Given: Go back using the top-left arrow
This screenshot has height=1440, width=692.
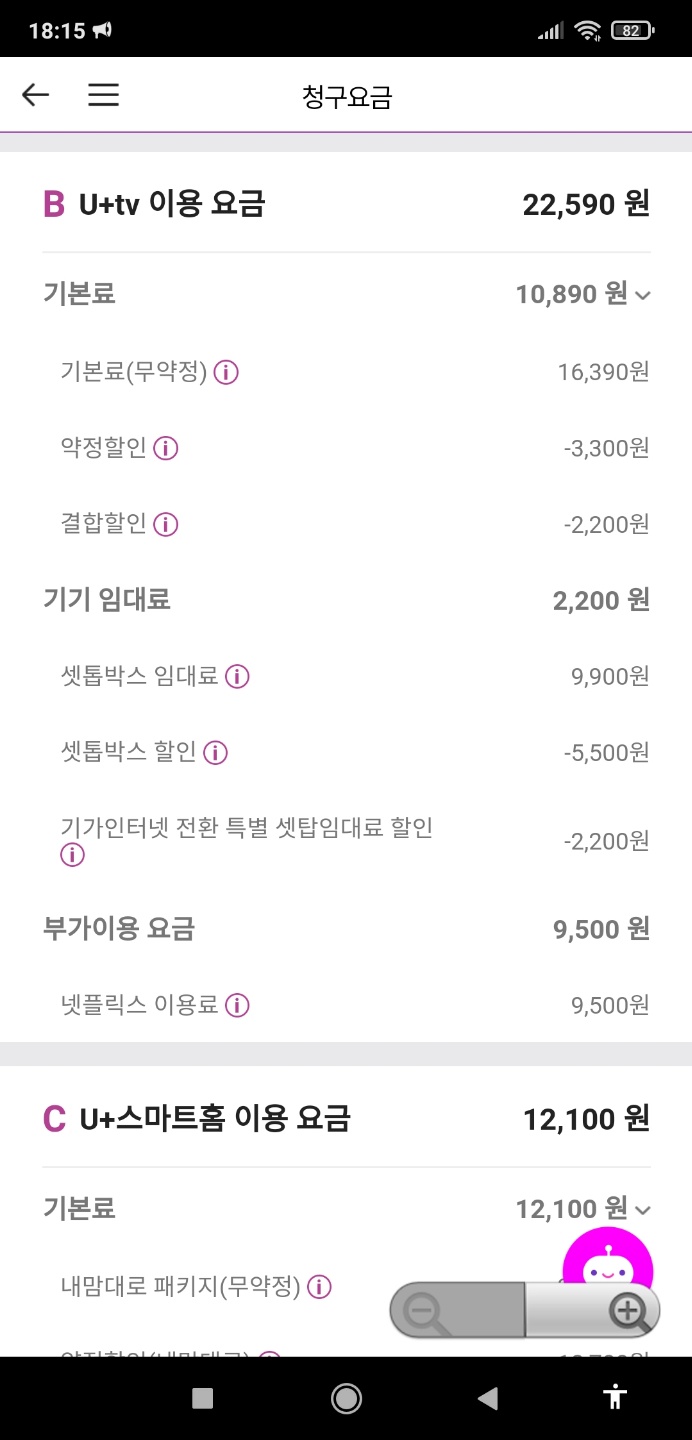Looking at the screenshot, I should click(x=35, y=95).
